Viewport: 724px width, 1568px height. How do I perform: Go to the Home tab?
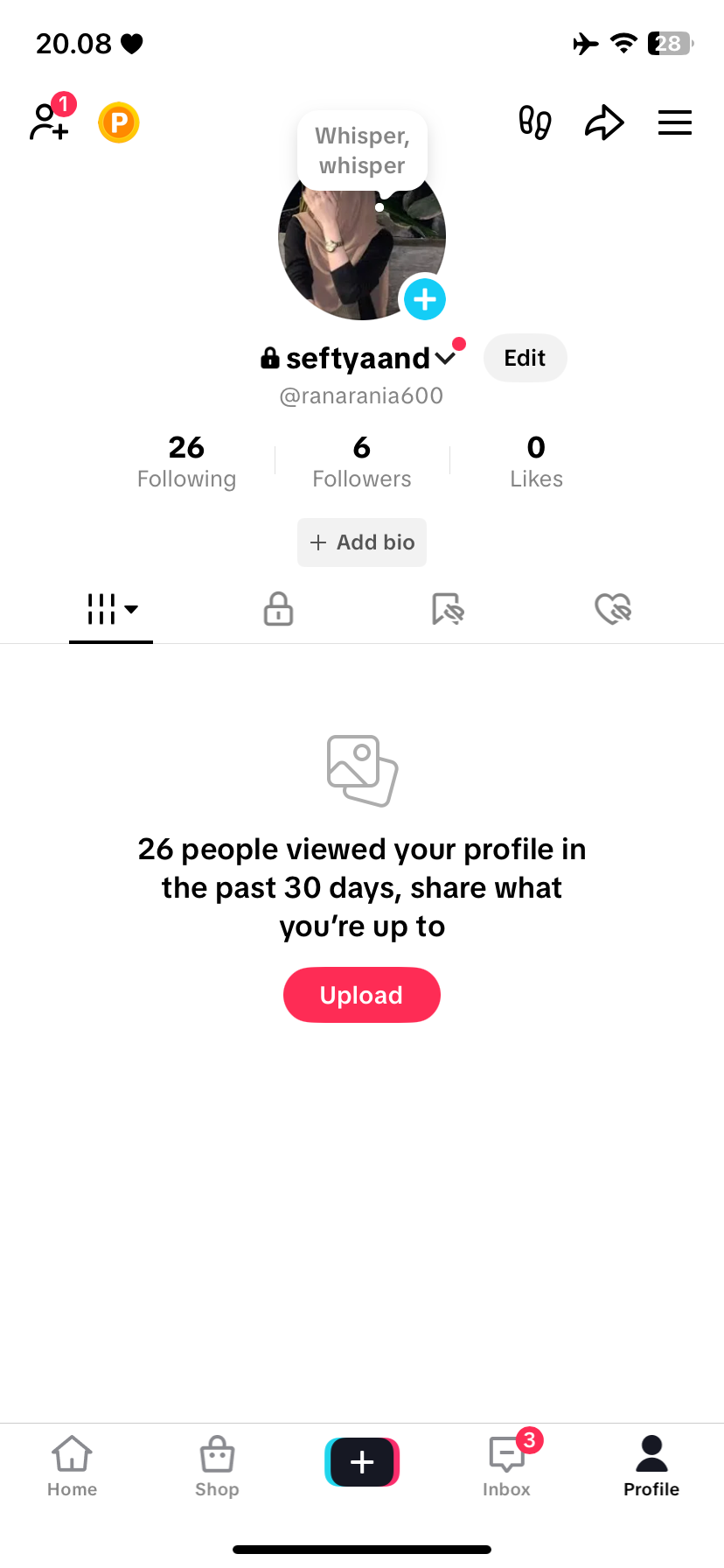click(x=72, y=1466)
